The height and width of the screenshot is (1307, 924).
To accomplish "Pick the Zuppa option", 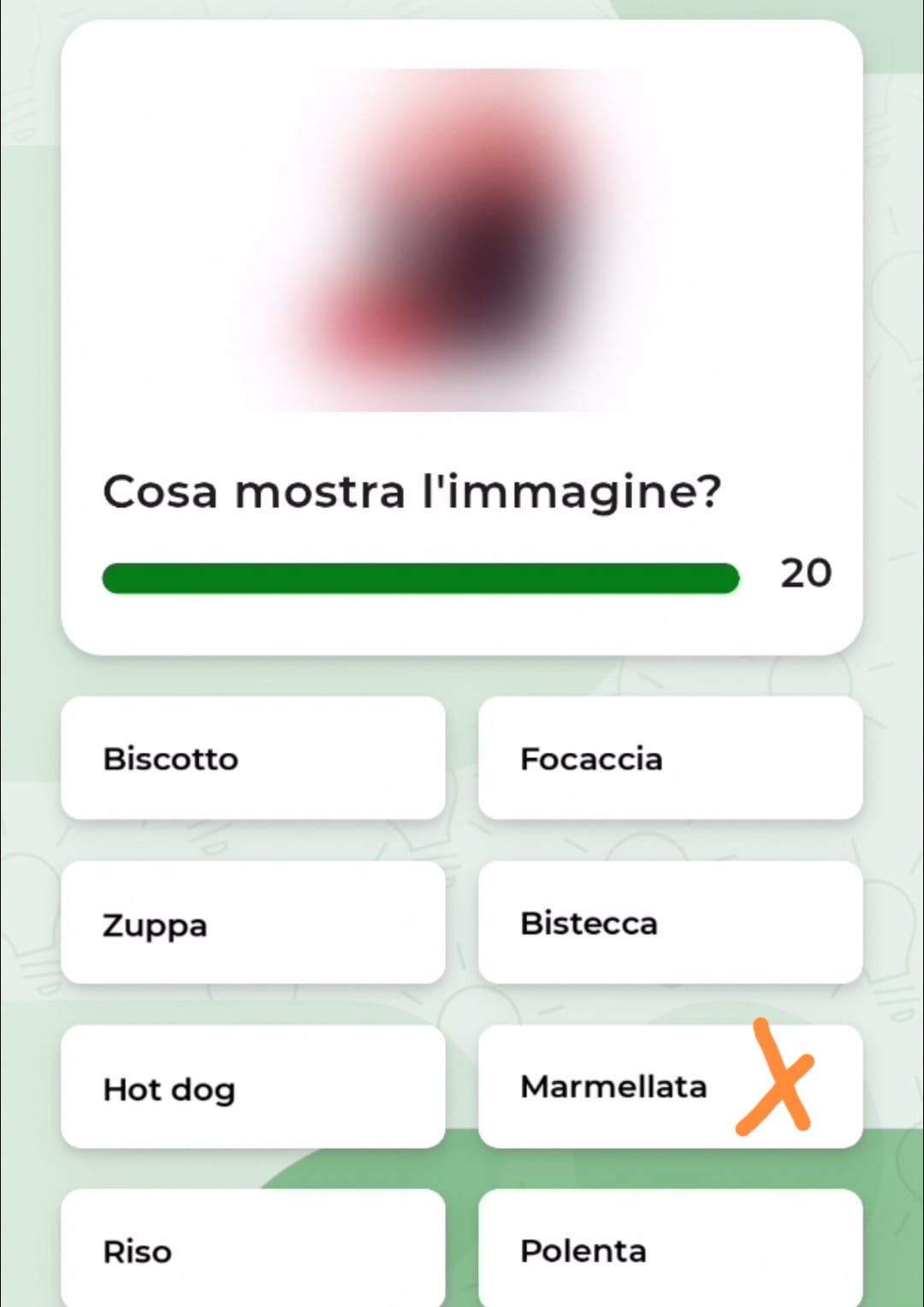I will [x=252, y=924].
